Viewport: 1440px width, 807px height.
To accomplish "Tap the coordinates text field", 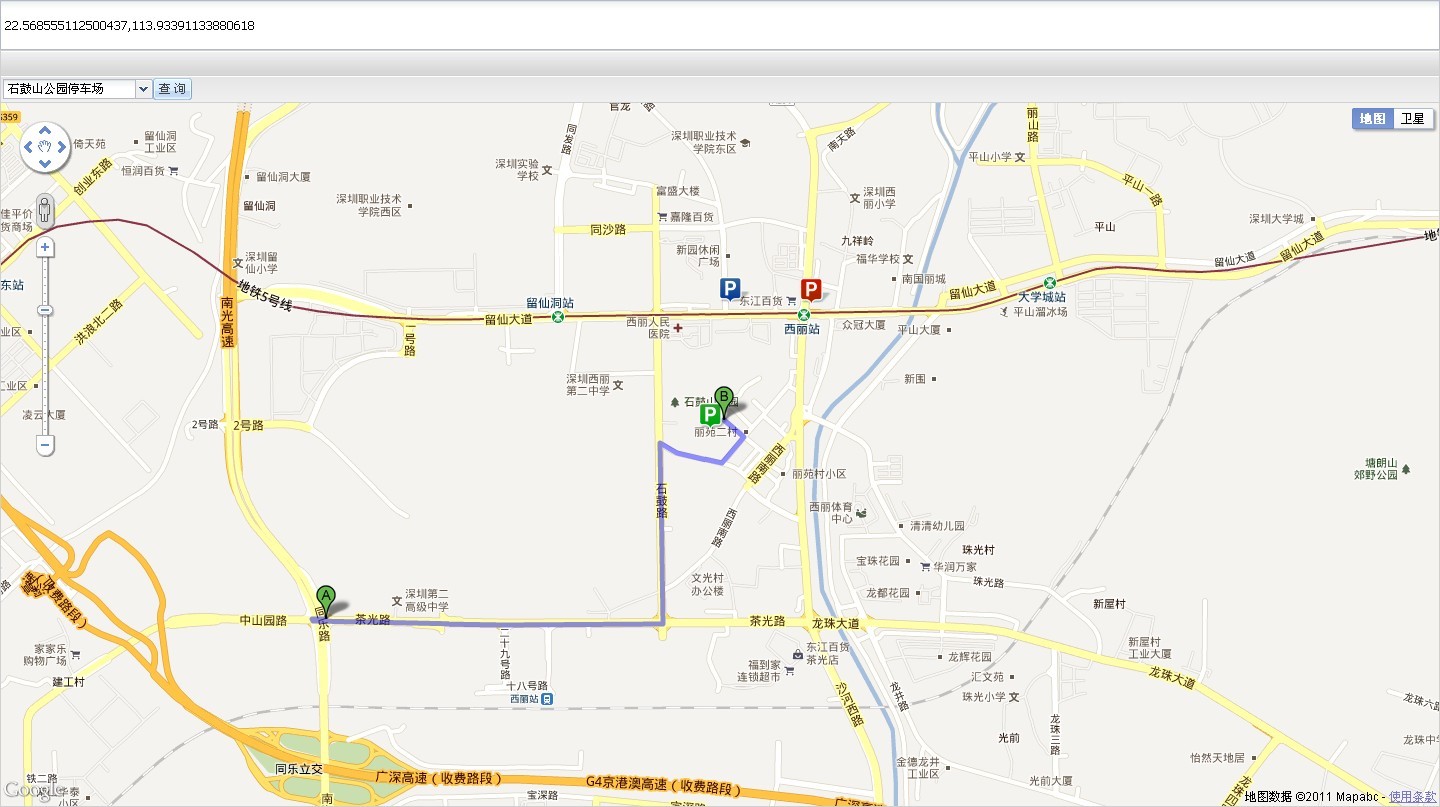I will [x=700, y=26].
